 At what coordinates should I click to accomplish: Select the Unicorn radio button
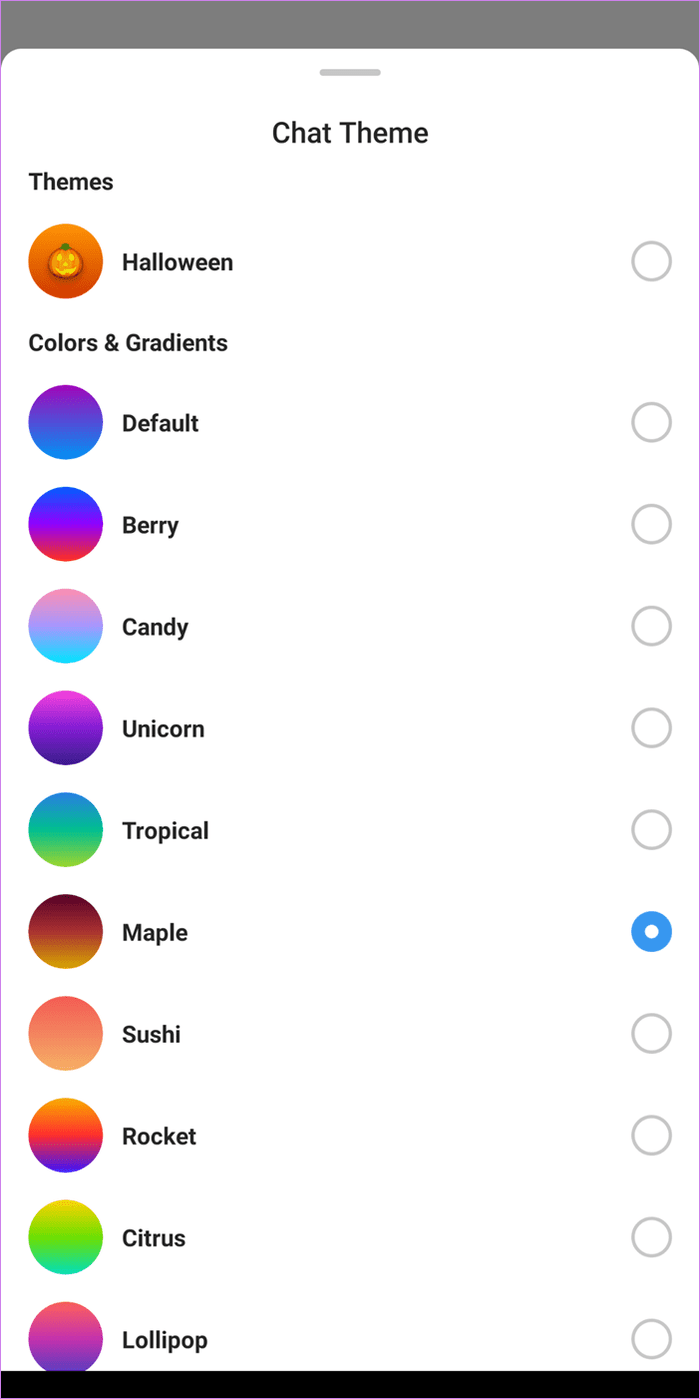651,728
